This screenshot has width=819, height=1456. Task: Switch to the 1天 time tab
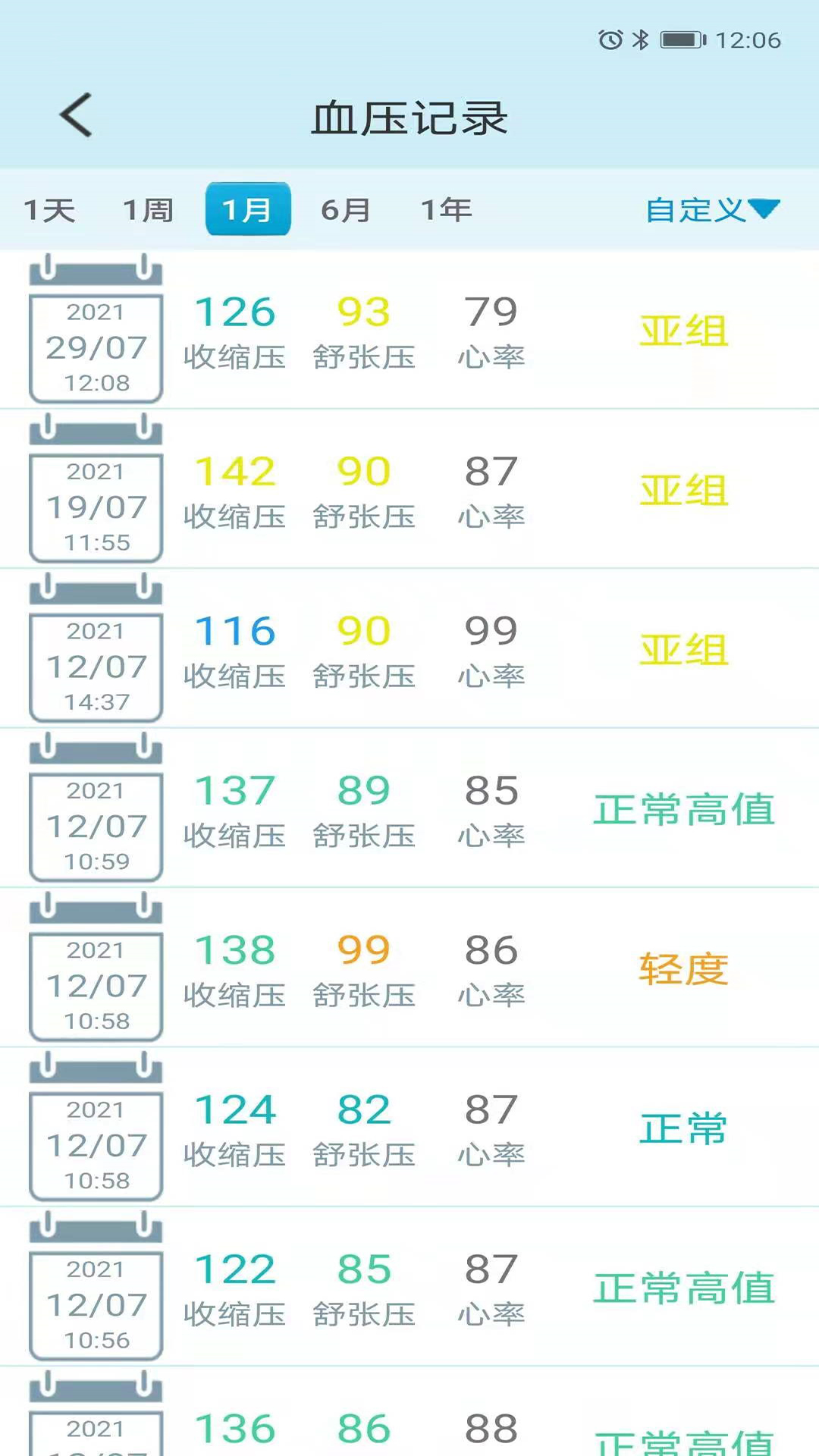coord(48,210)
